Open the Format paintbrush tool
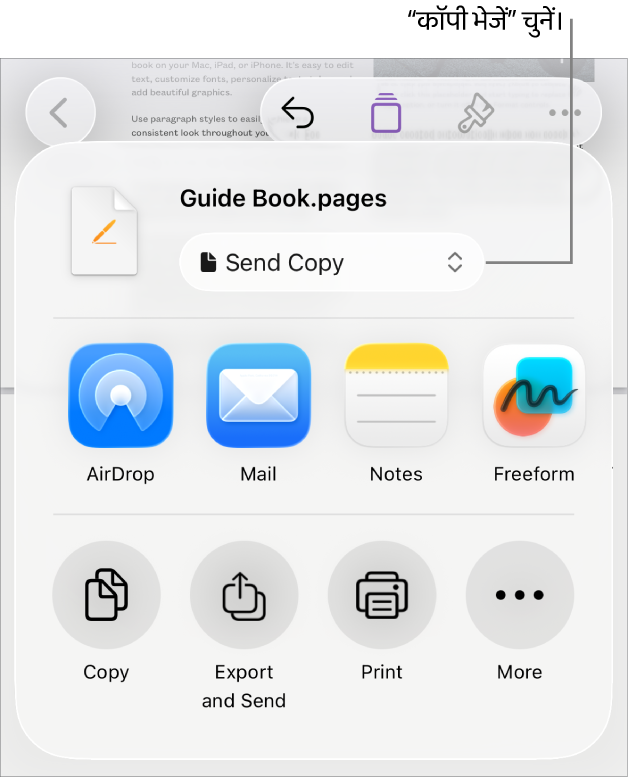The image size is (628, 777). point(475,114)
